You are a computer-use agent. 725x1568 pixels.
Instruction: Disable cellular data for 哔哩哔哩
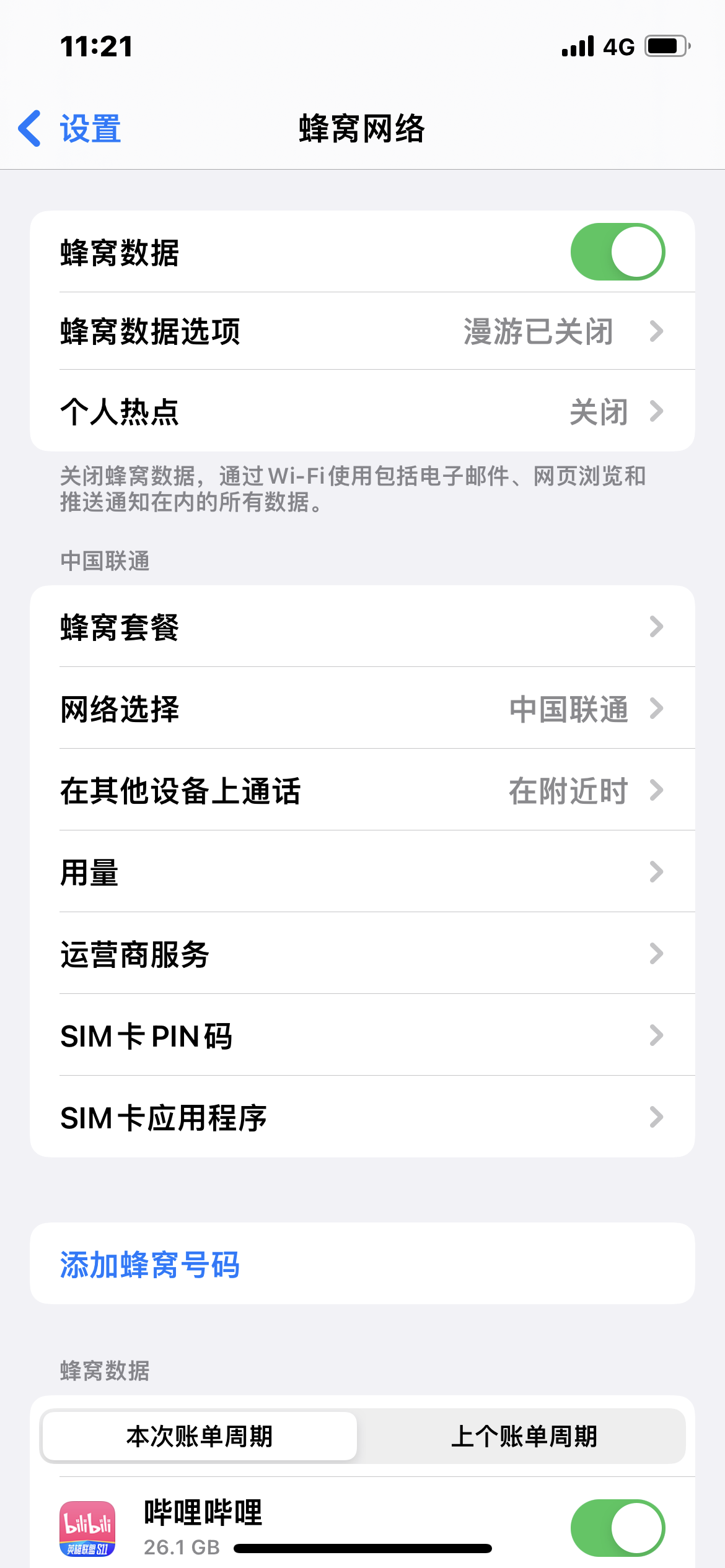(617, 1528)
